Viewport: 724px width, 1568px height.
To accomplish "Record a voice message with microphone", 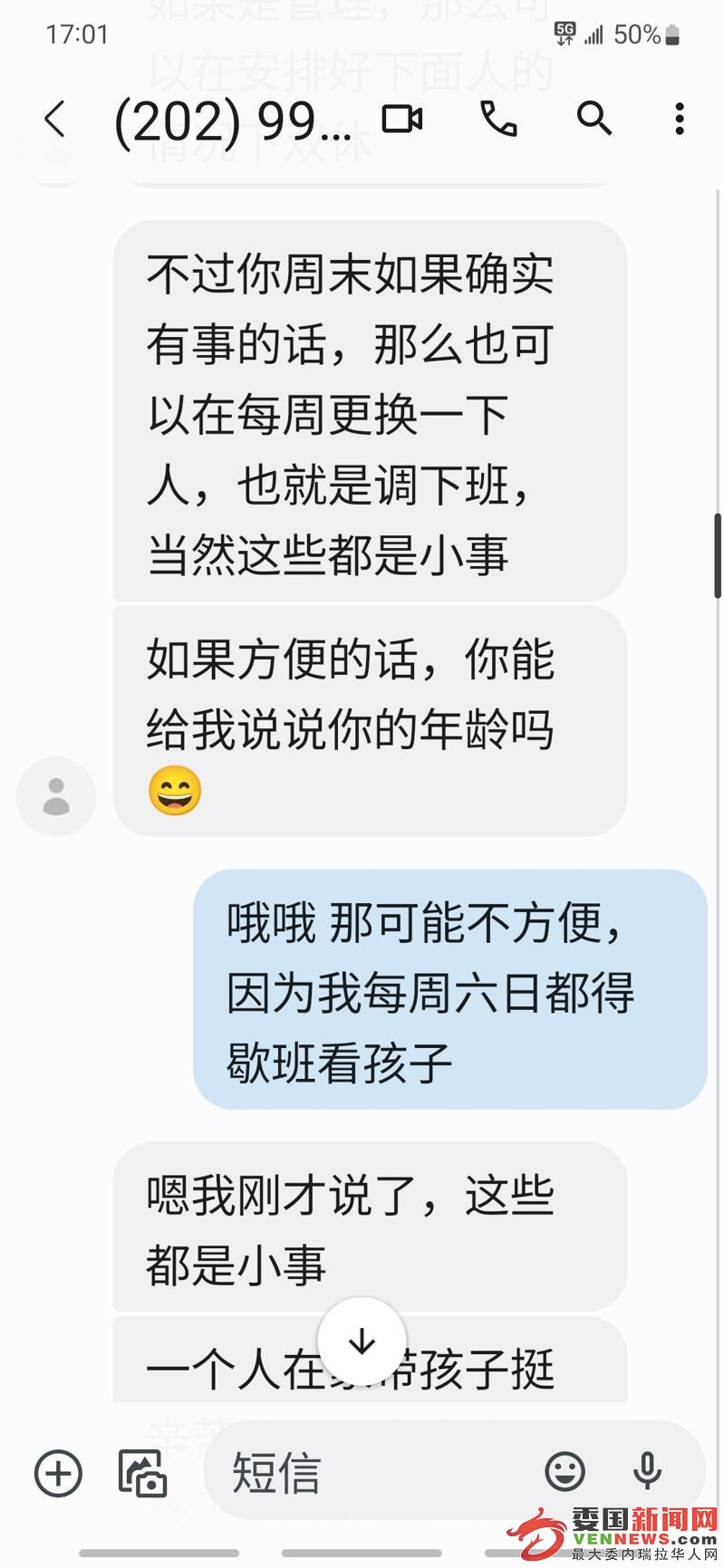I will click(x=647, y=1472).
